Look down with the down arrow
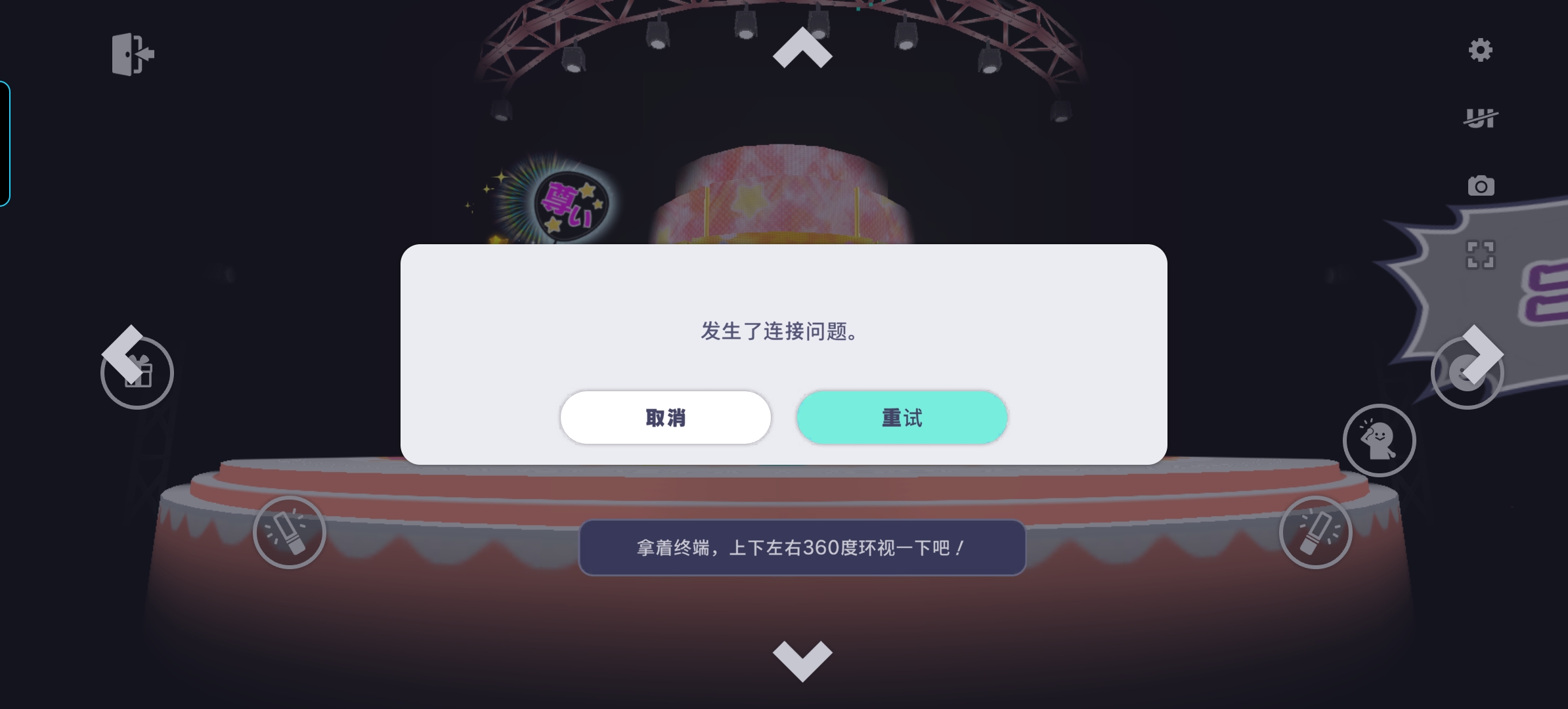Image resolution: width=1568 pixels, height=709 pixels. click(x=802, y=660)
